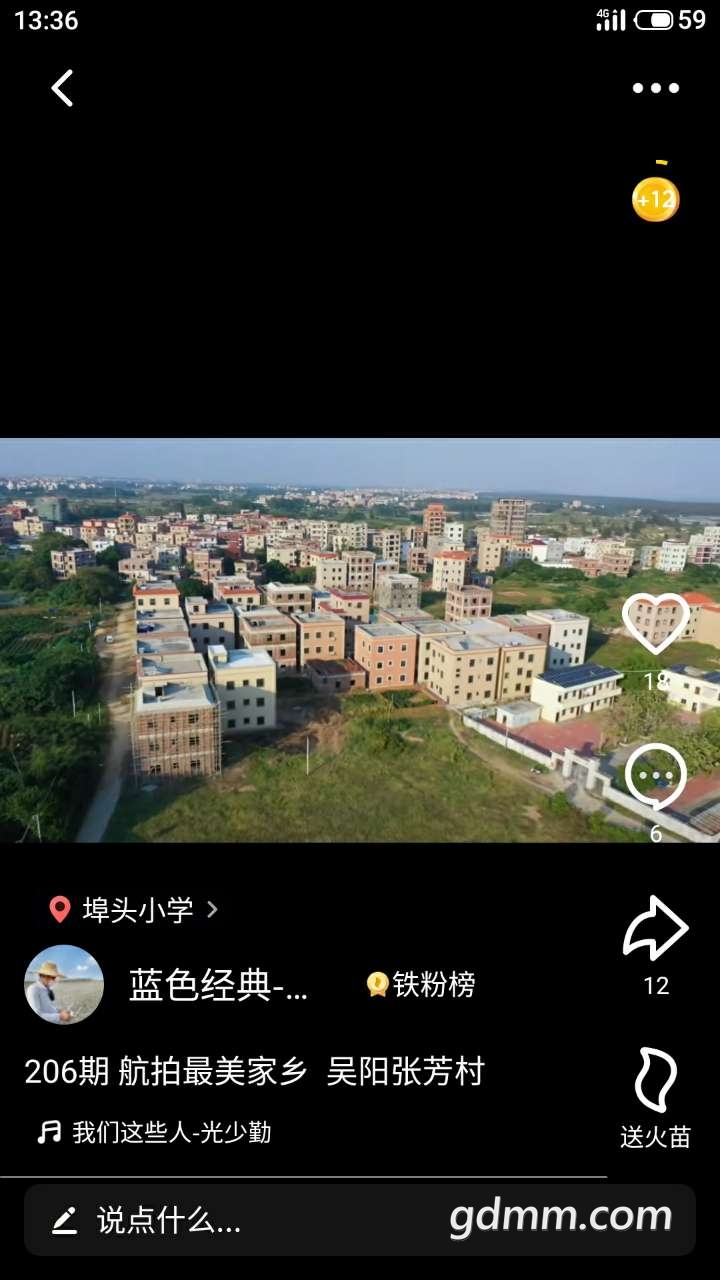Viewport: 720px width, 1280px height.
Task: Open the 铁粉榜 fan ranking
Action: click(x=421, y=985)
